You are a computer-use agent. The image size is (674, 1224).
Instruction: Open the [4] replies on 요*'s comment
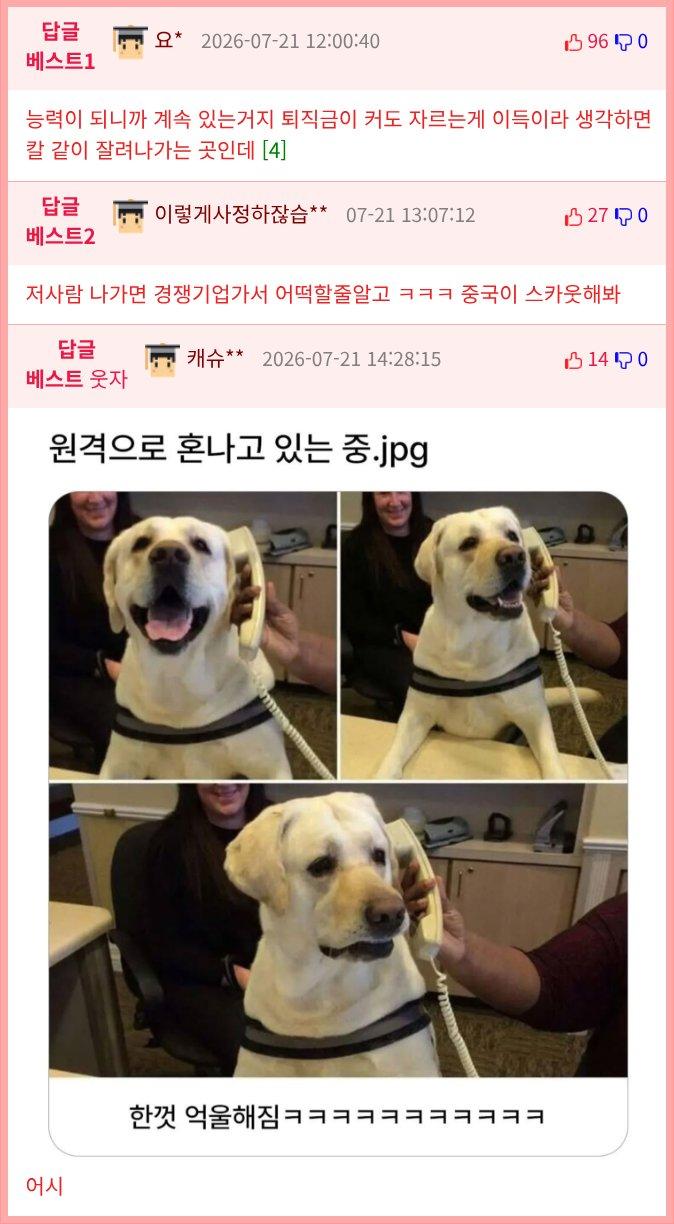click(x=274, y=152)
